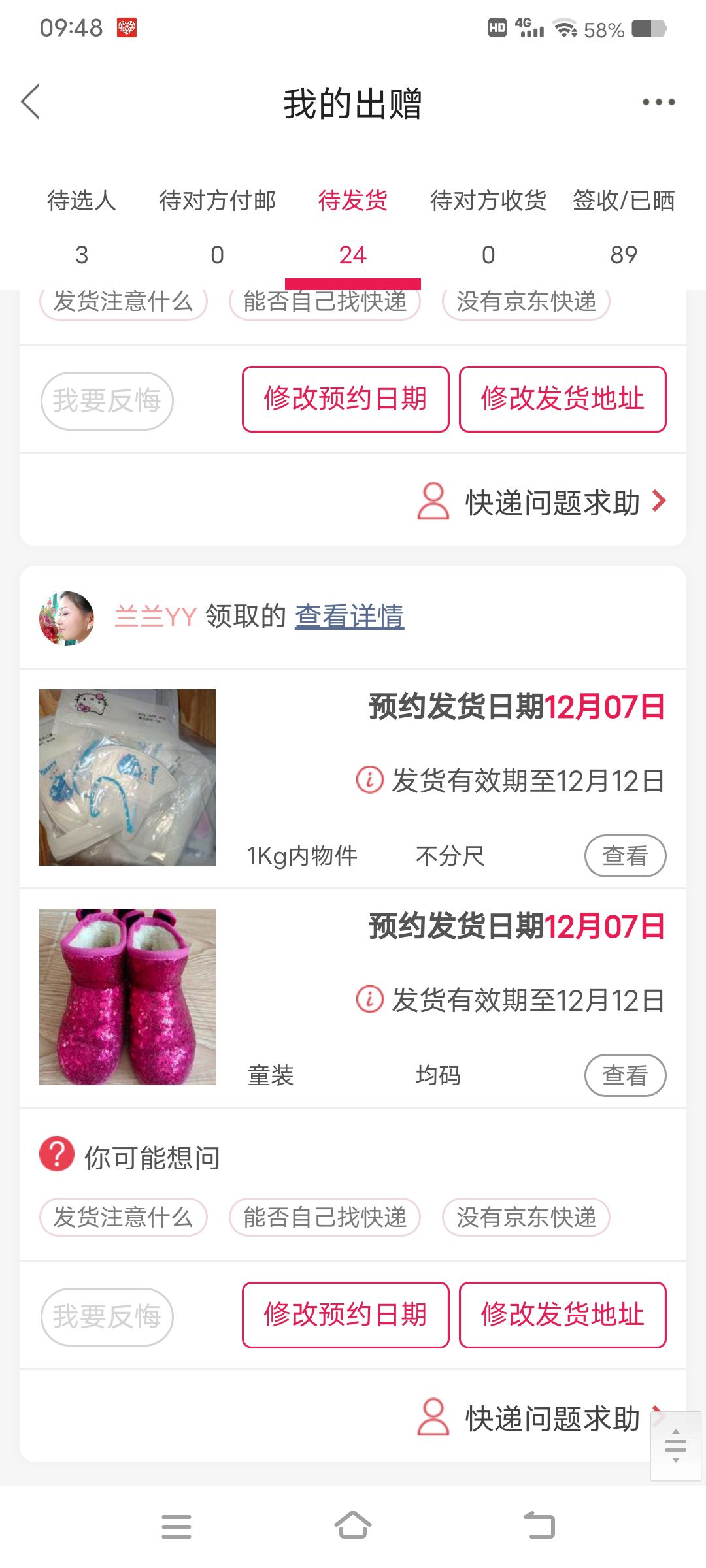The height and width of the screenshot is (1568, 706).
Task: Tap 修改发货地址 in 兰兰YY's card
Action: [x=563, y=1315]
